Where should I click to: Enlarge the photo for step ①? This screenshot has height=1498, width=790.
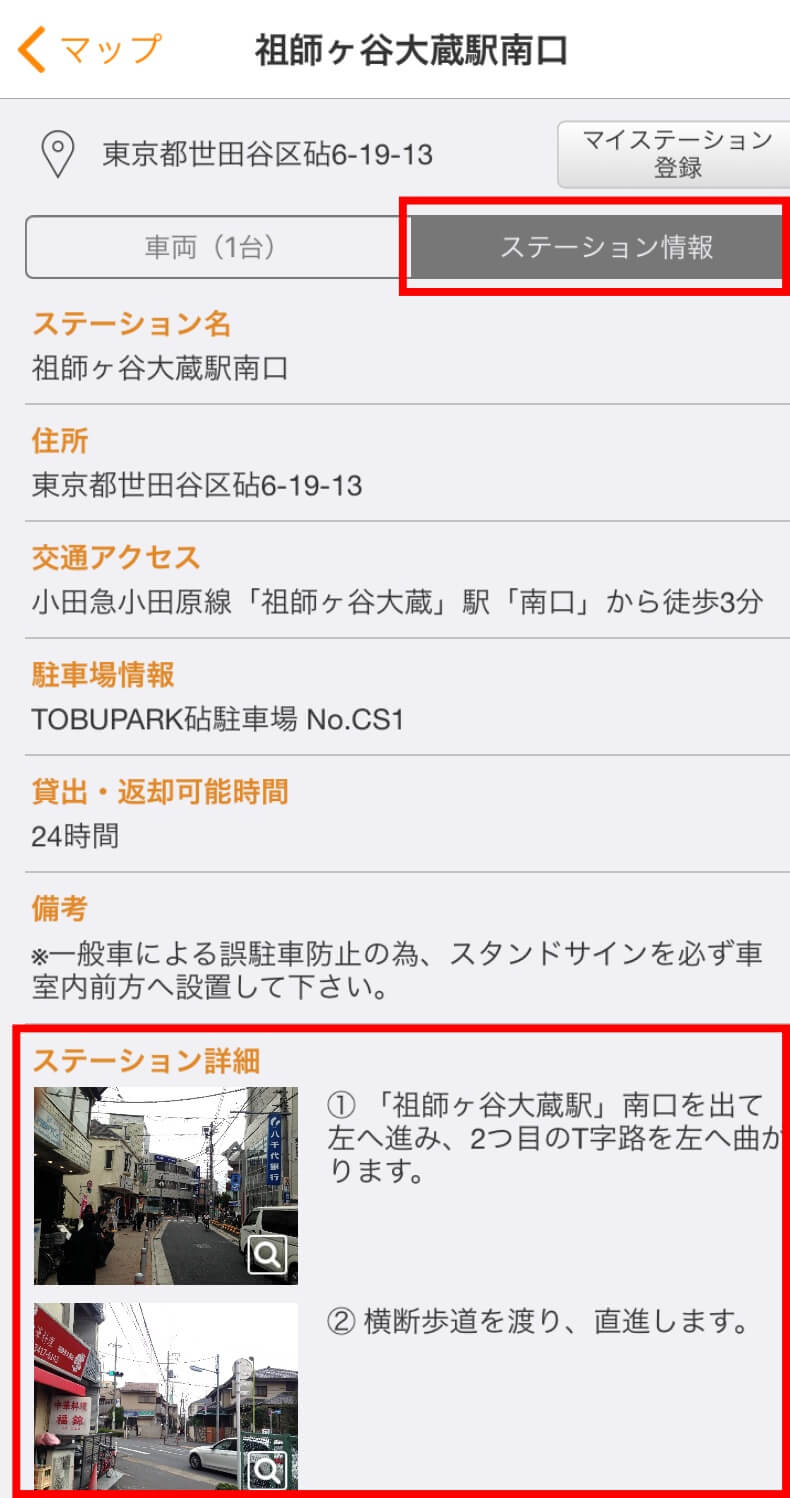pyautogui.click(x=166, y=1185)
